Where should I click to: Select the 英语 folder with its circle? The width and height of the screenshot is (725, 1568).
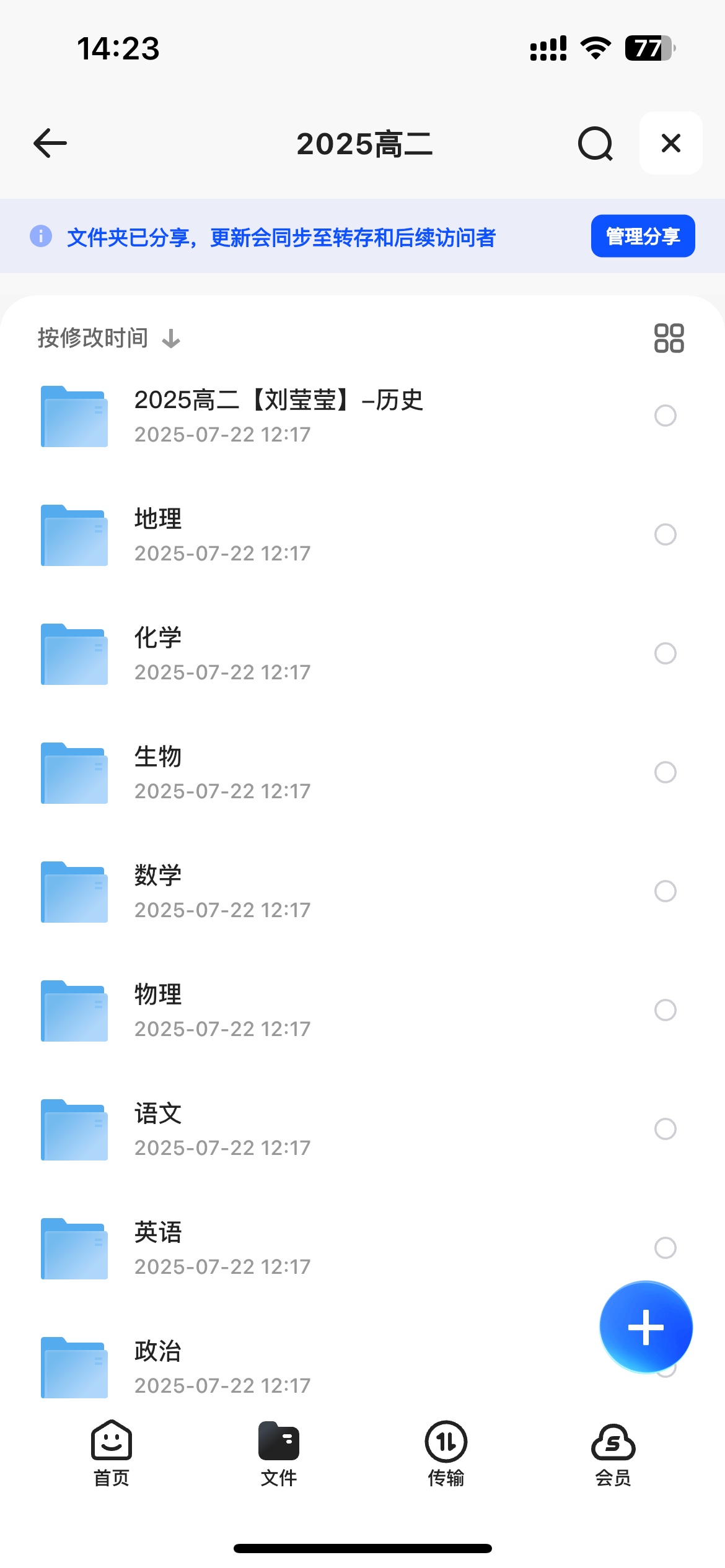click(665, 1248)
